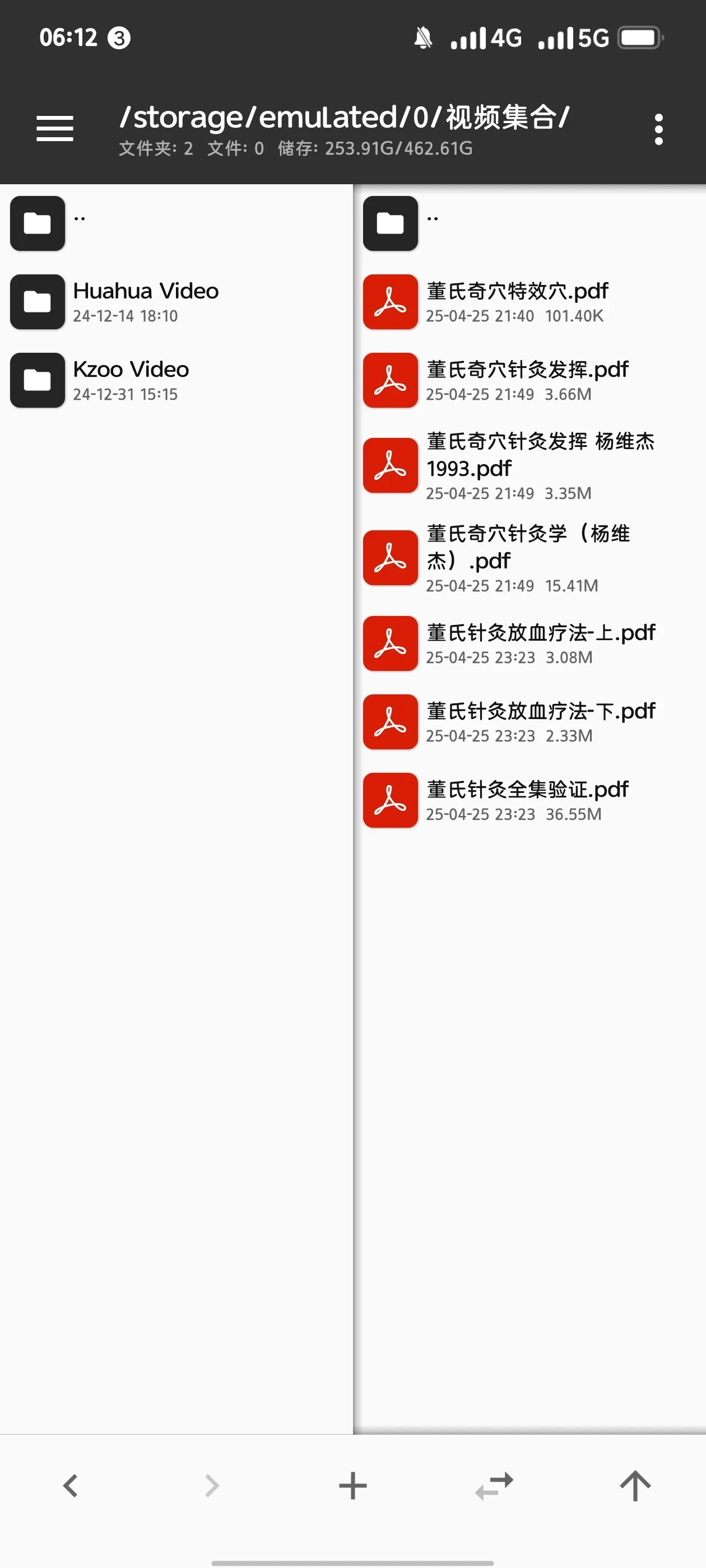Open the Huahua Video folder

145,302
